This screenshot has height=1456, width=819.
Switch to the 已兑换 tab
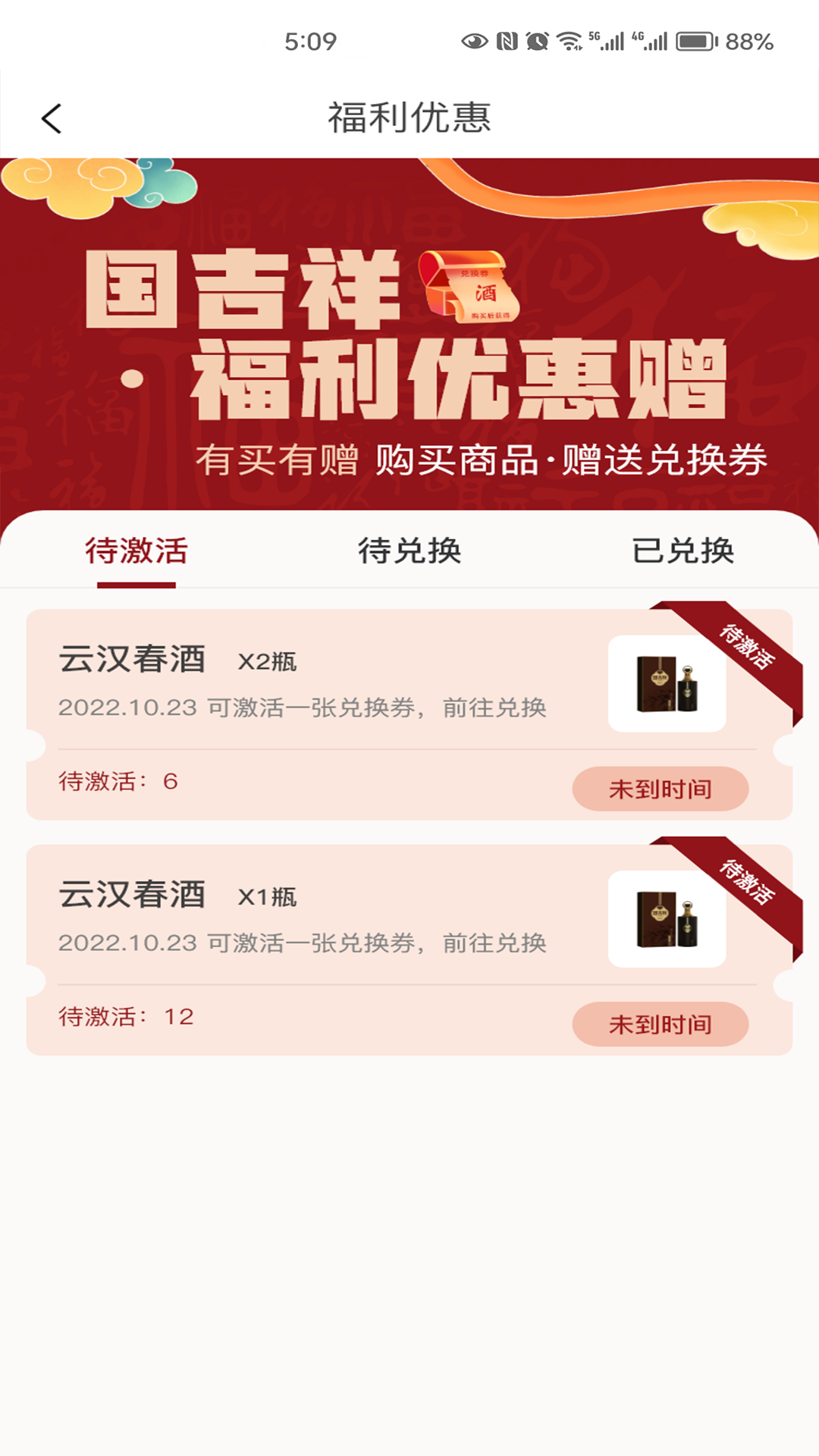682,551
